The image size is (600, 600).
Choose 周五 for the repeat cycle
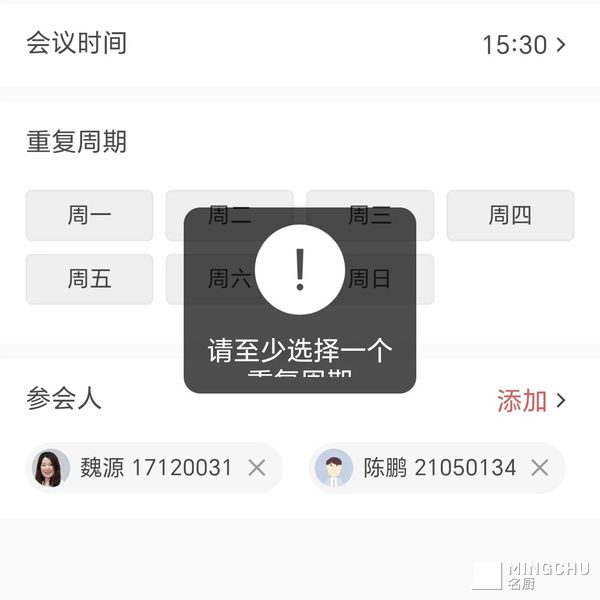tap(89, 279)
